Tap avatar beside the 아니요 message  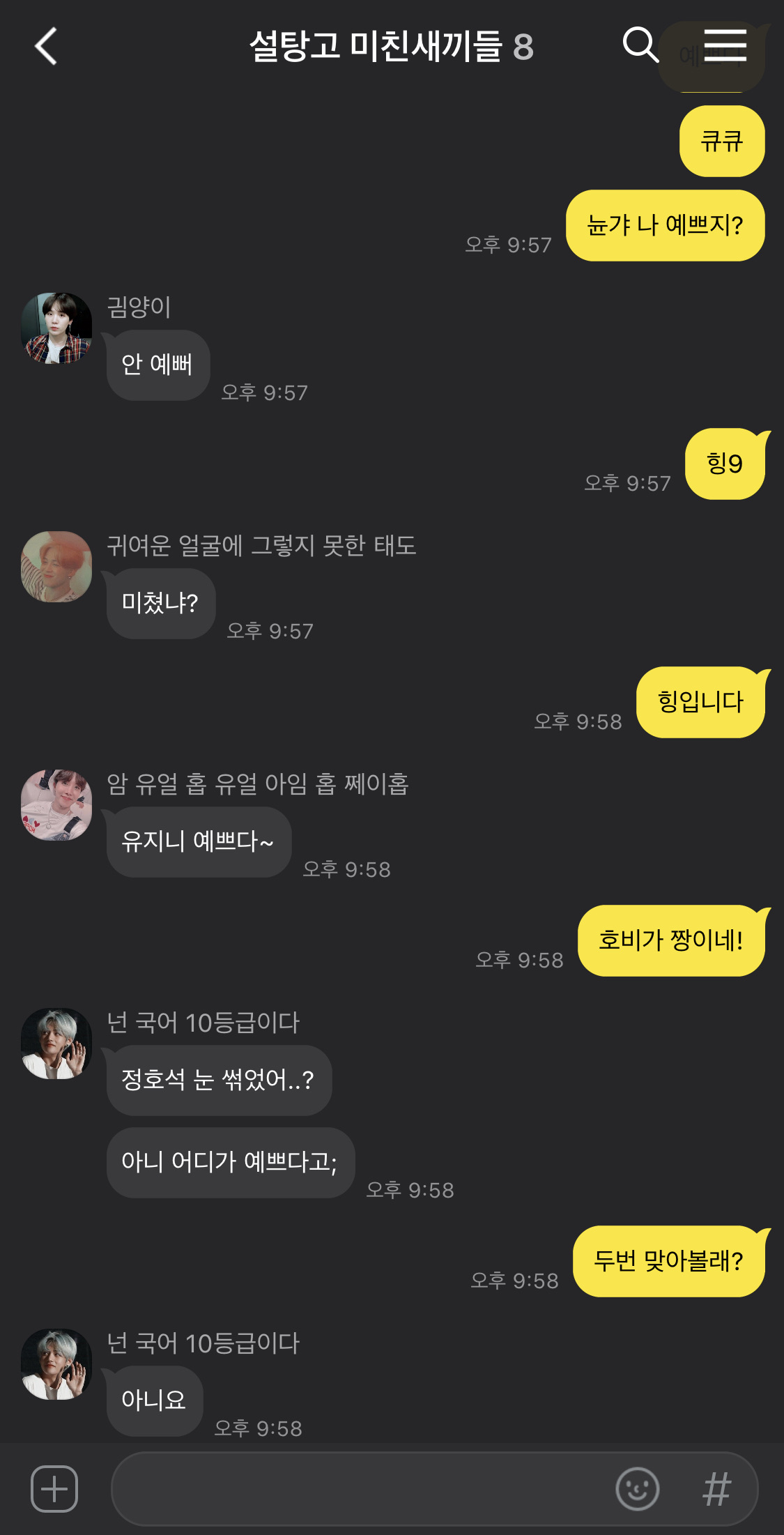pos(56,1364)
